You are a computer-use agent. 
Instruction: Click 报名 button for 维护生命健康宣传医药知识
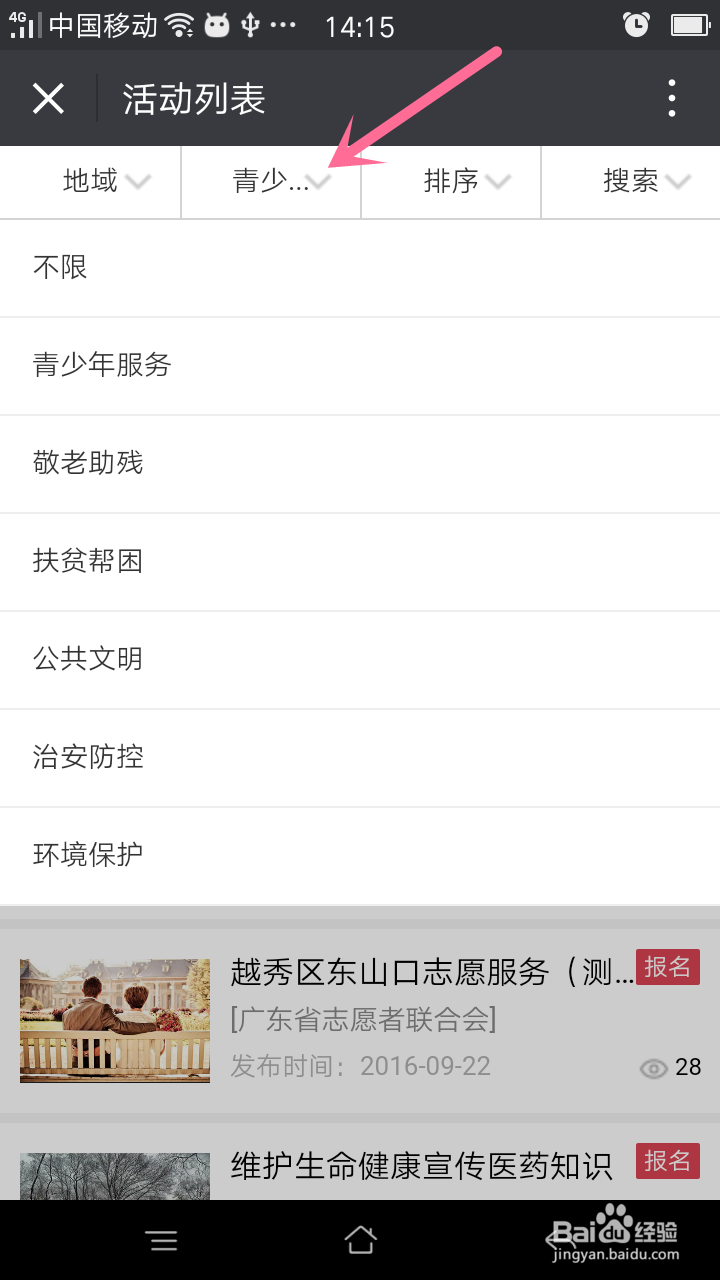[x=667, y=1162]
